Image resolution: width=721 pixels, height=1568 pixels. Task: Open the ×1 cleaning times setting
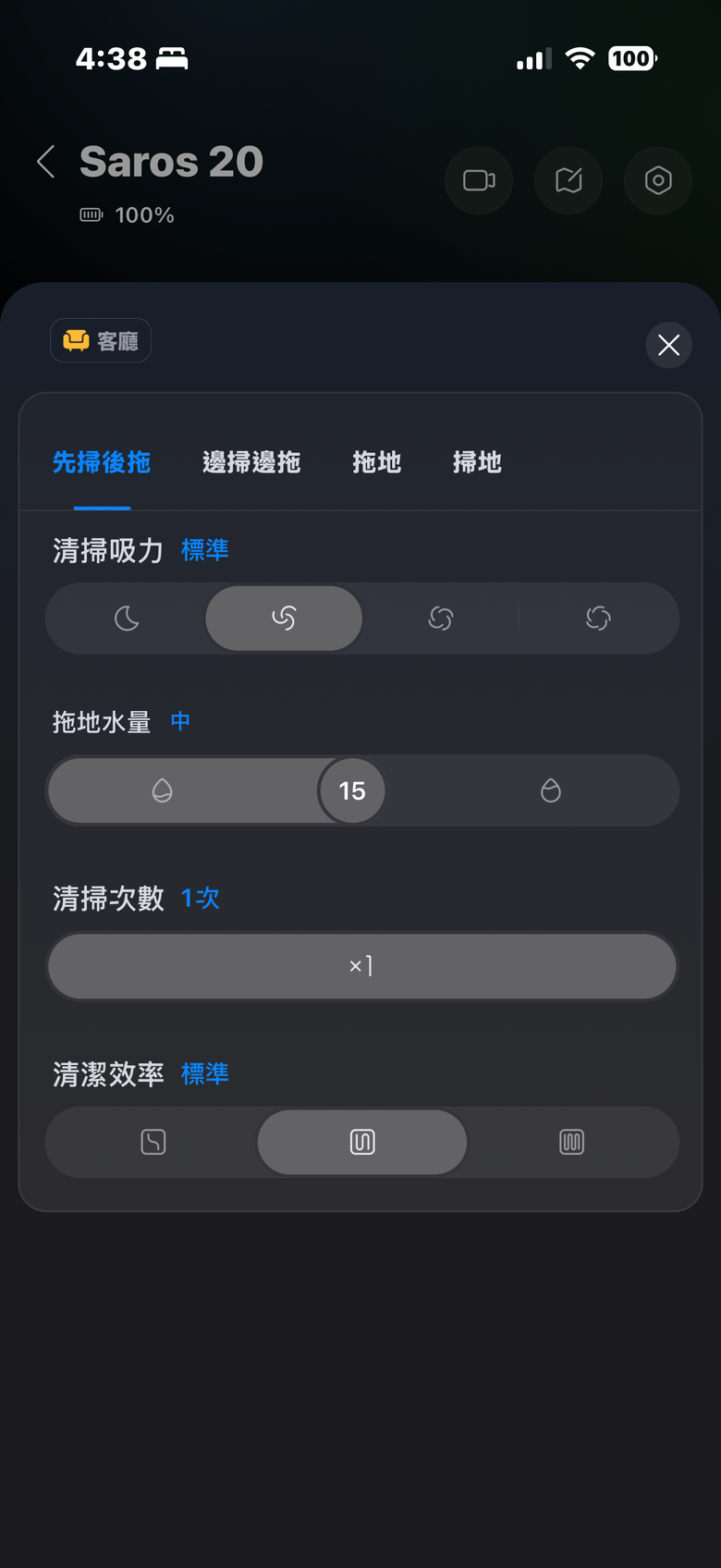tap(361, 966)
